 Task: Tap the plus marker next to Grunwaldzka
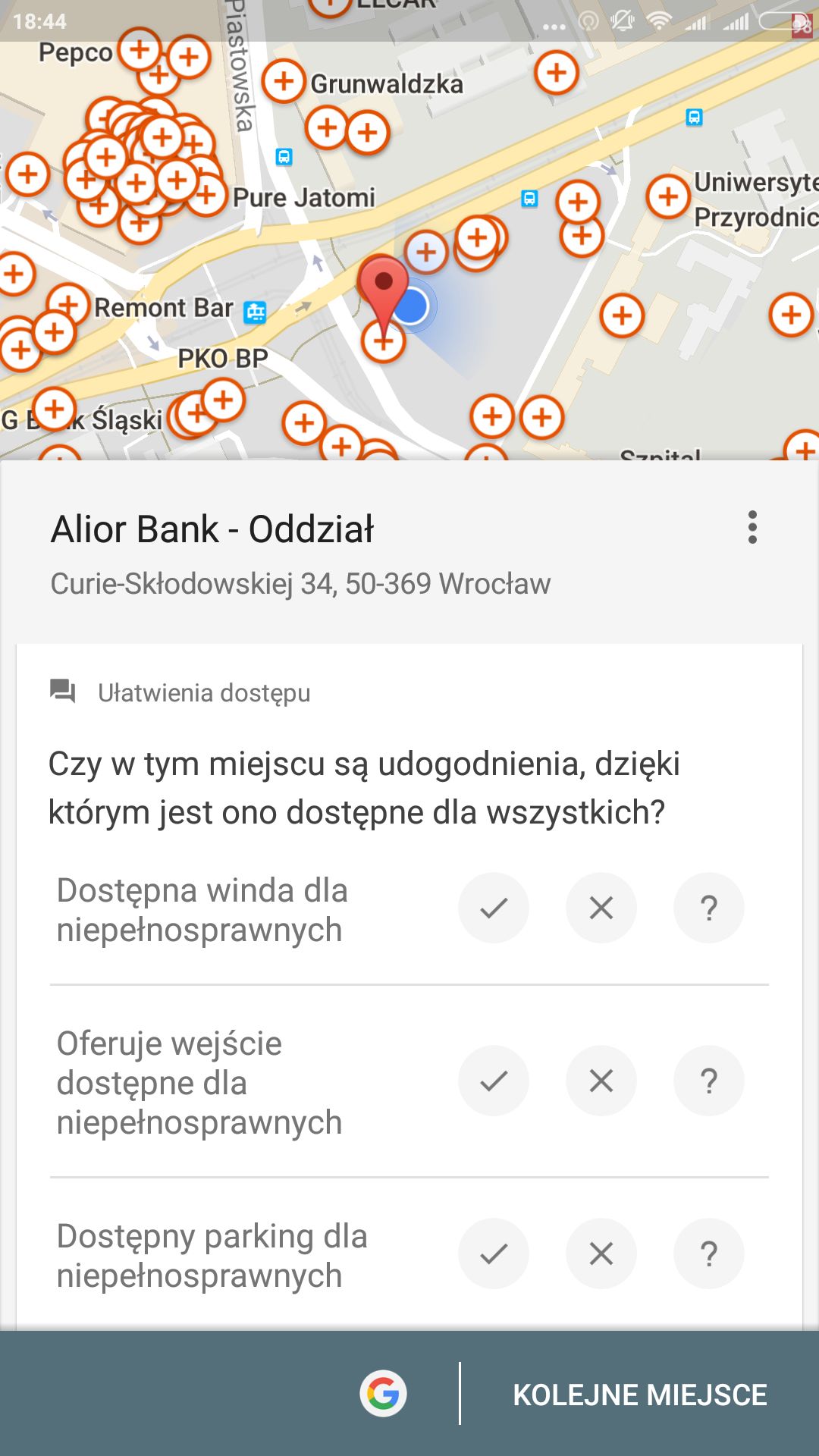pyautogui.click(x=284, y=80)
